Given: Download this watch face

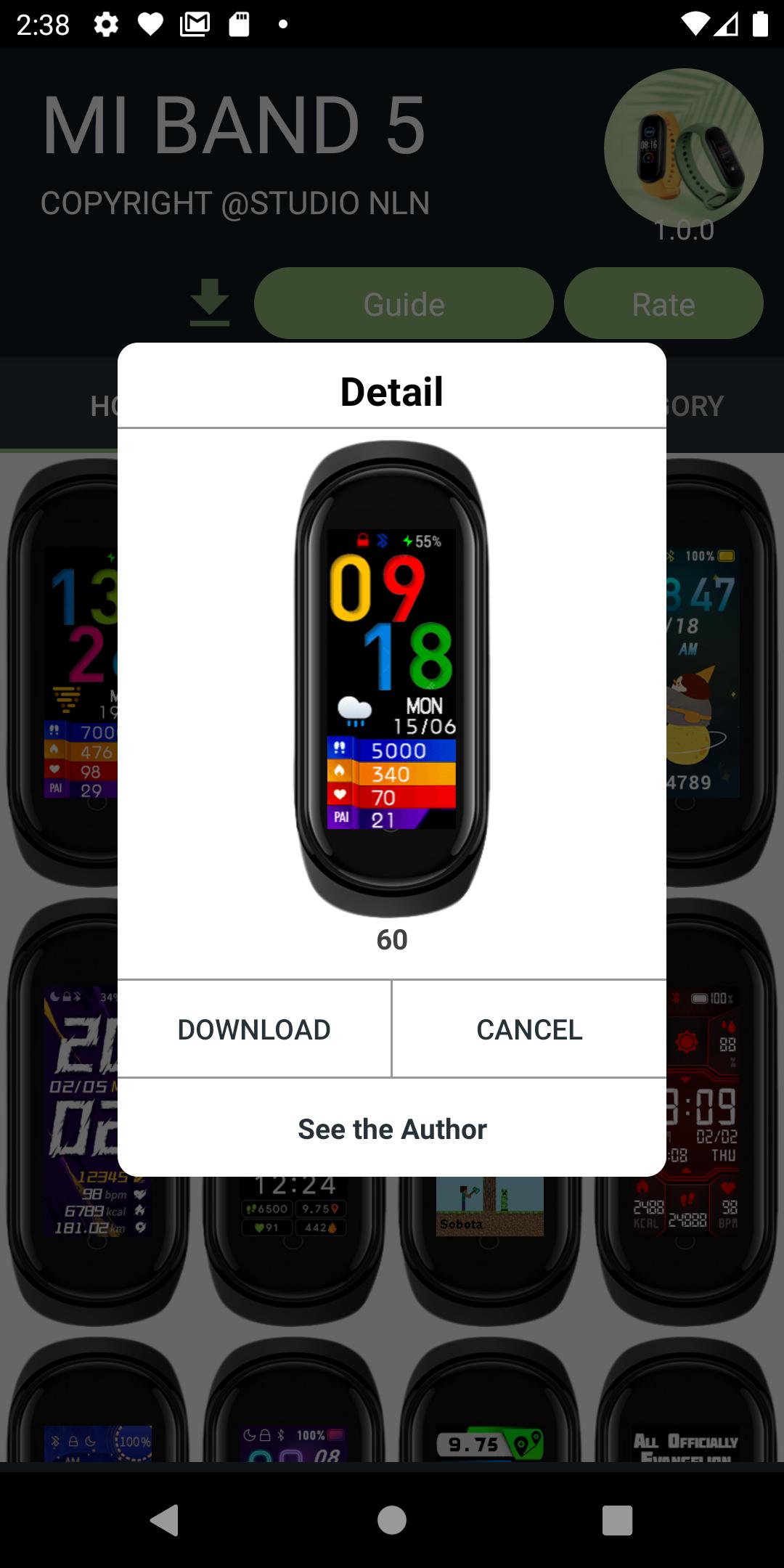Looking at the screenshot, I should pos(254,1029).
